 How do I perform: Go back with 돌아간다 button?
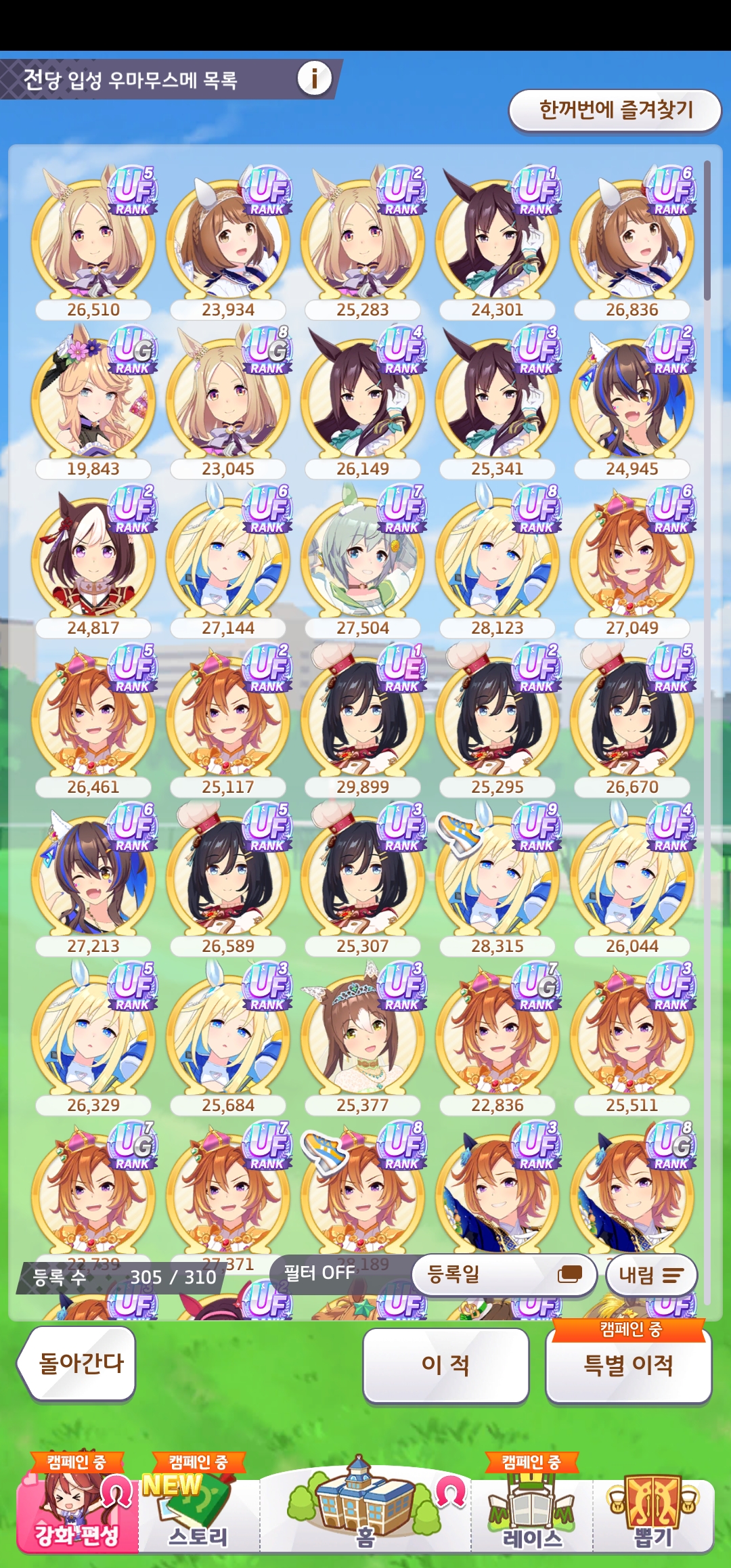coord(77,1364)
